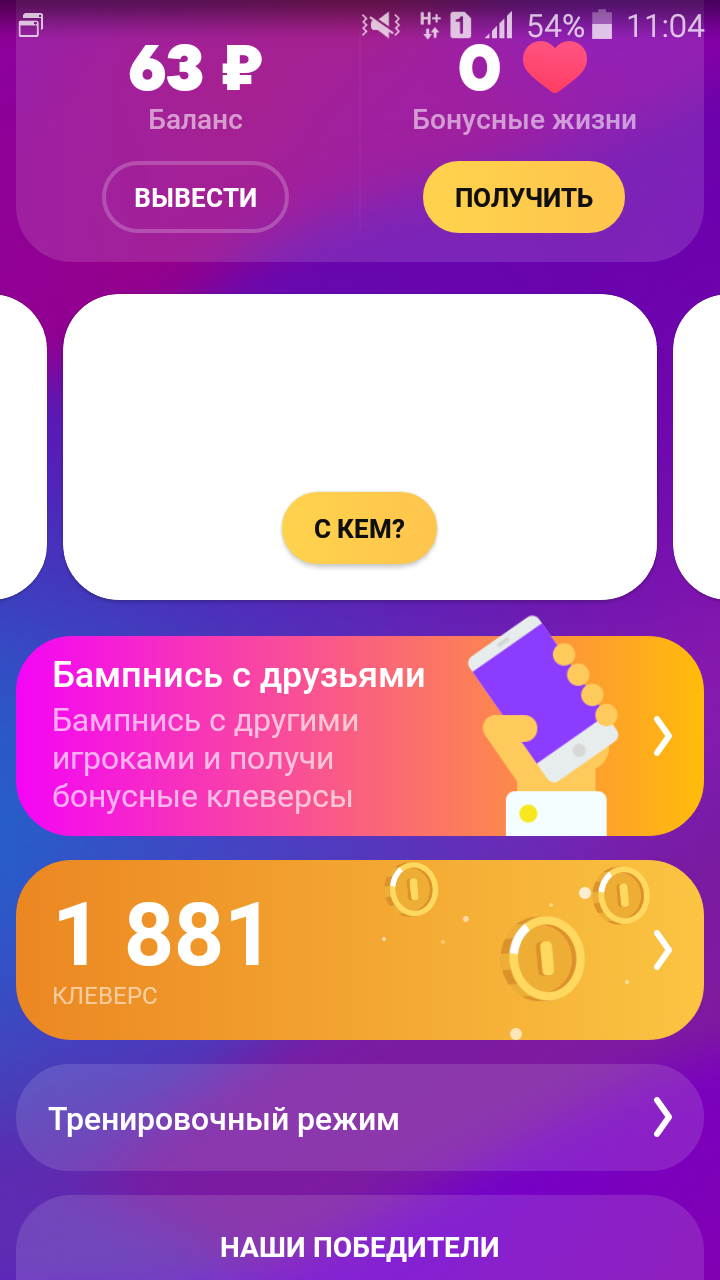Open the НАШИ ПОБЕДИТЕЛИ section
This screenshot has width=720, height=1280.
(x=359, y=1246)
